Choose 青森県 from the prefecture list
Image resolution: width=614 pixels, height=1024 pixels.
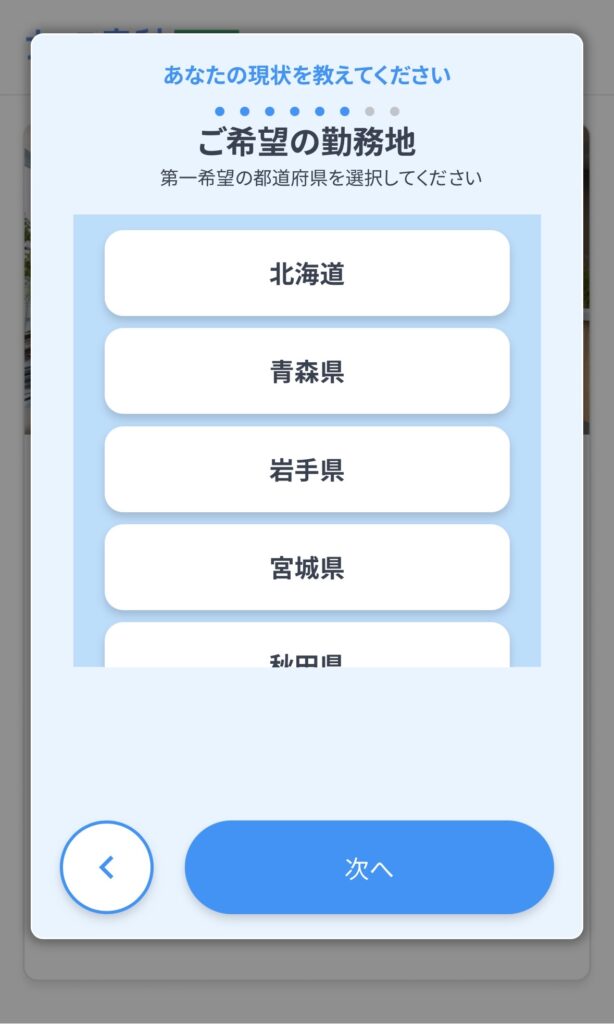tap(307, 372)
